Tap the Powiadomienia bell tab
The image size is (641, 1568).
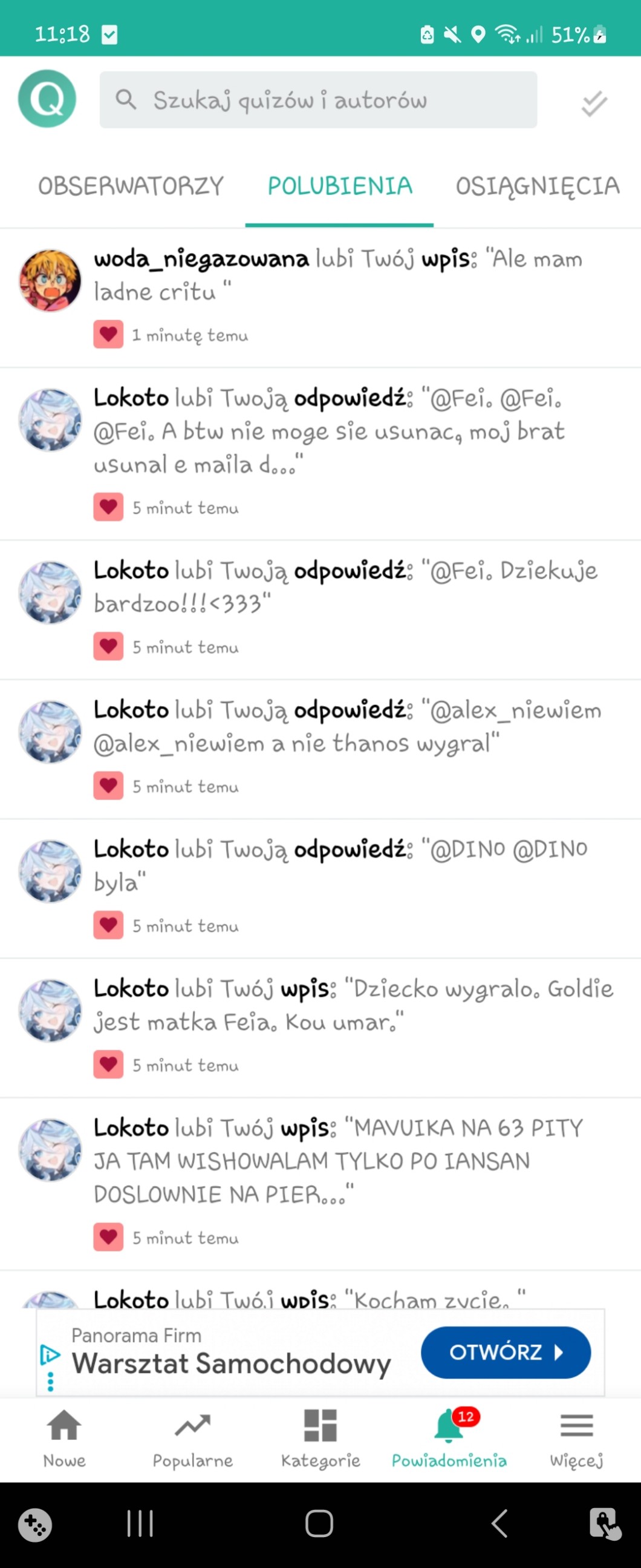[449, 1439]
